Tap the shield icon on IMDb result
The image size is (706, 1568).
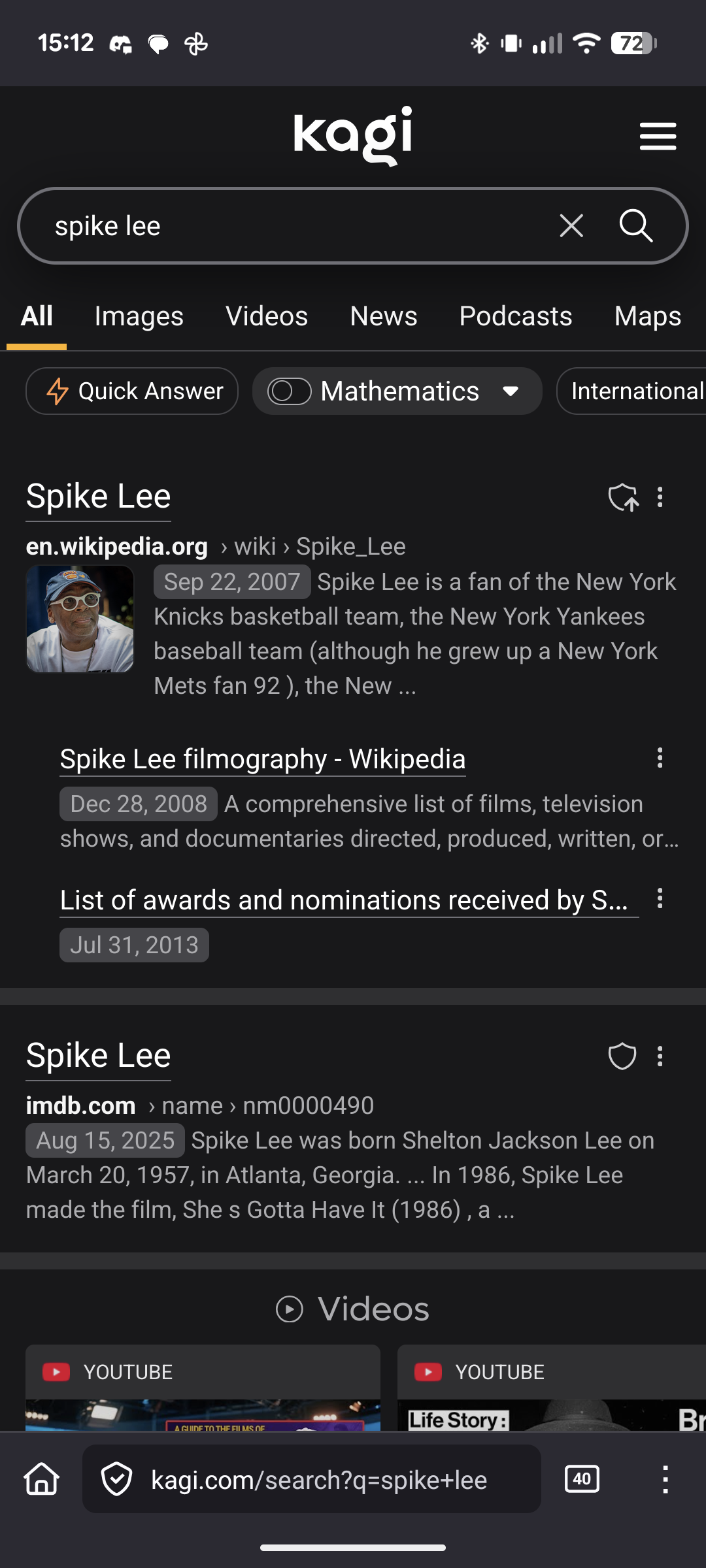tap(622, 1056)
